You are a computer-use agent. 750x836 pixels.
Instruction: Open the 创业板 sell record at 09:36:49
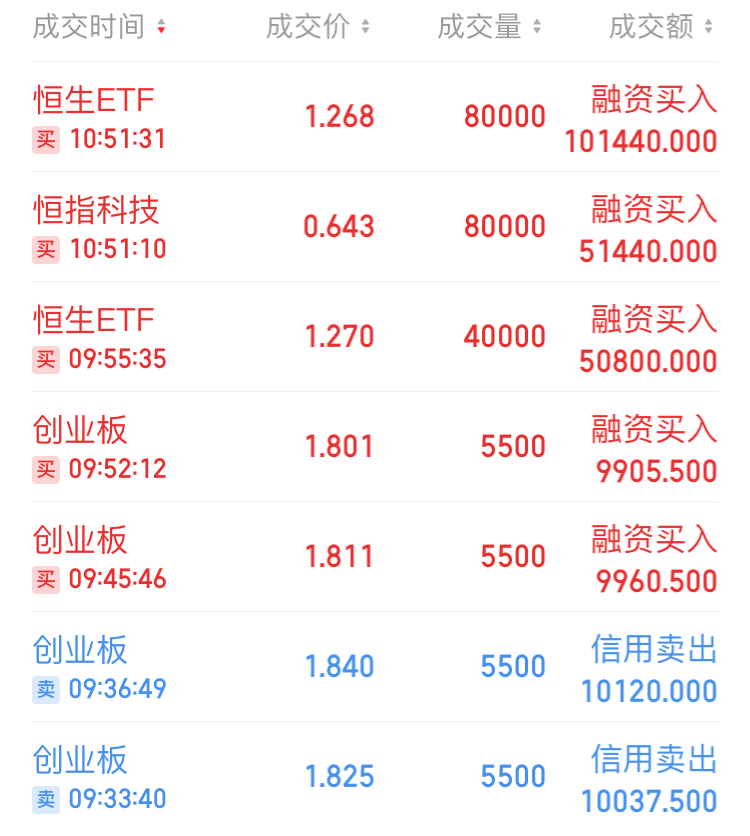(374, 667)
